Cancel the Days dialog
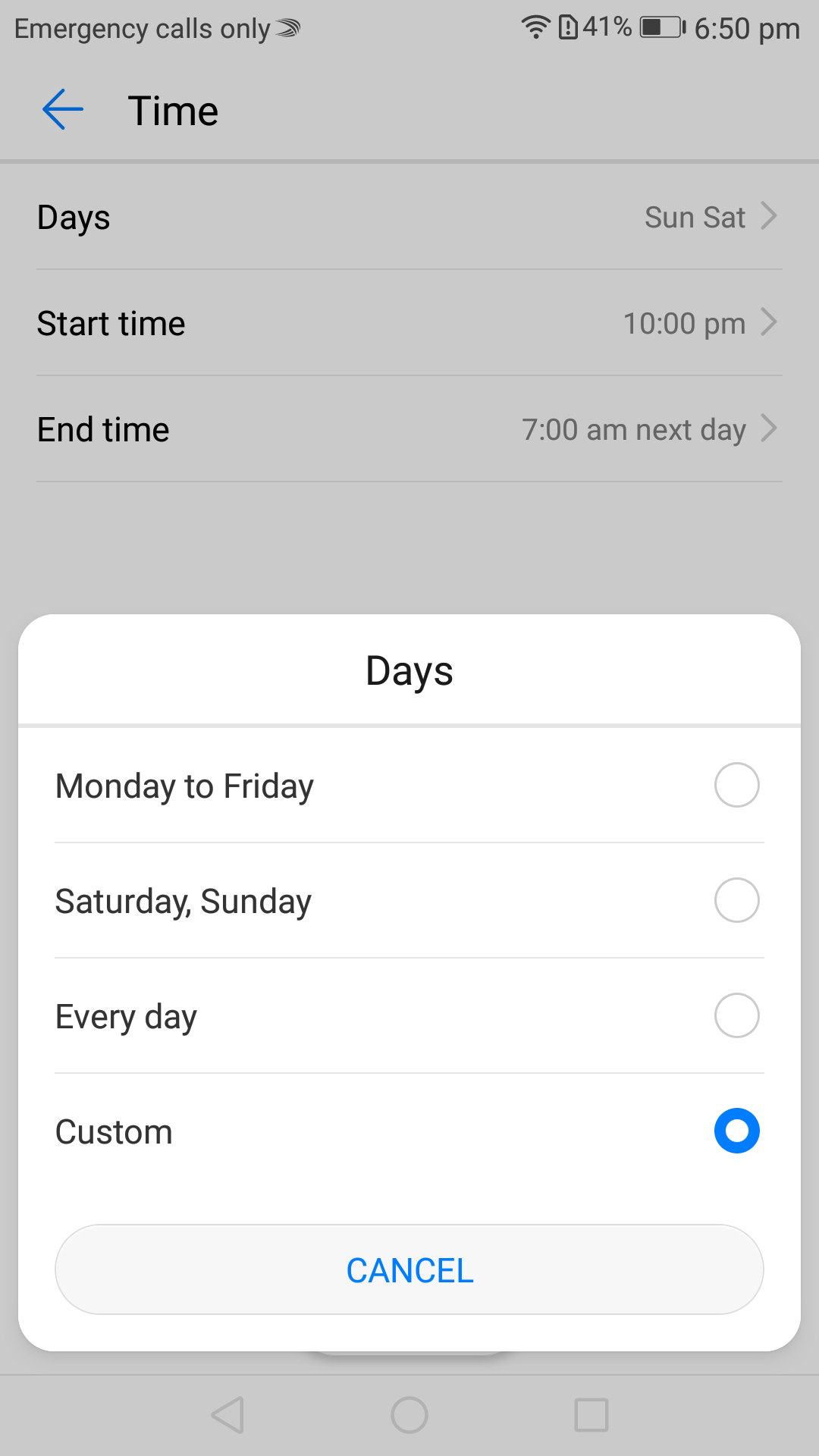The height and width of the screenshot is (1456, 819). (x=409, y=1269)
